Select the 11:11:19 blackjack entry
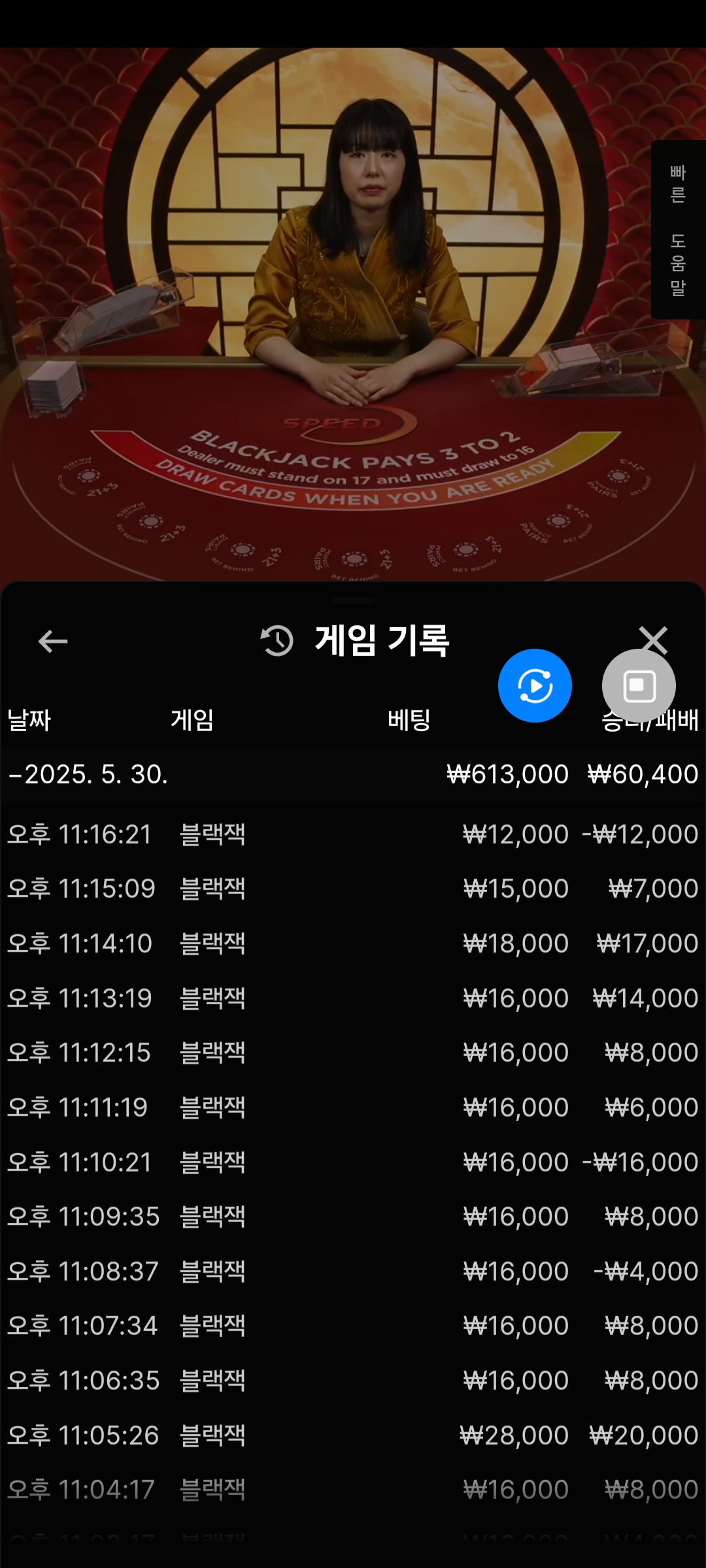The image size is (706, 1568). 353,1107
